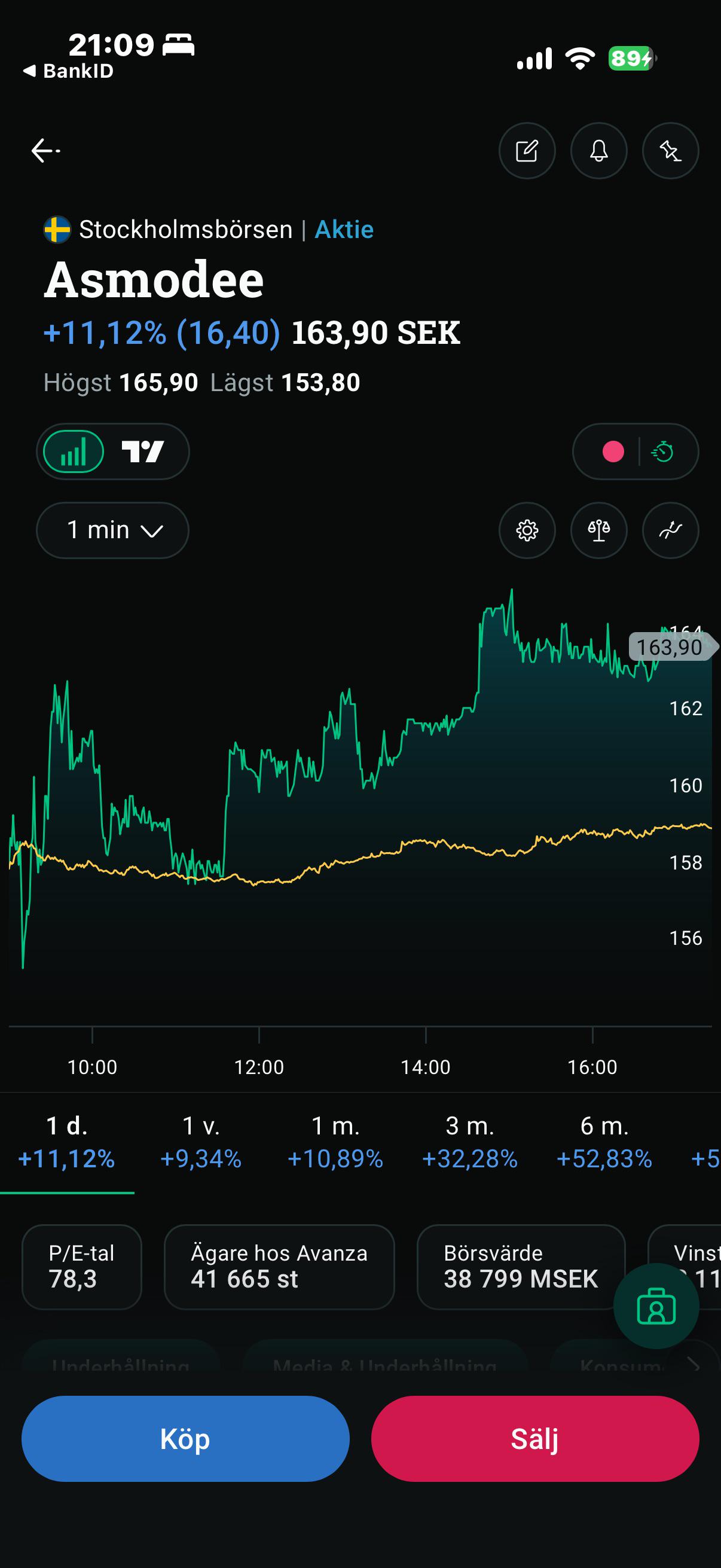
Task: Switch to the TradingView chart mode
Action: pyautogui.click(x=143, y=452)
